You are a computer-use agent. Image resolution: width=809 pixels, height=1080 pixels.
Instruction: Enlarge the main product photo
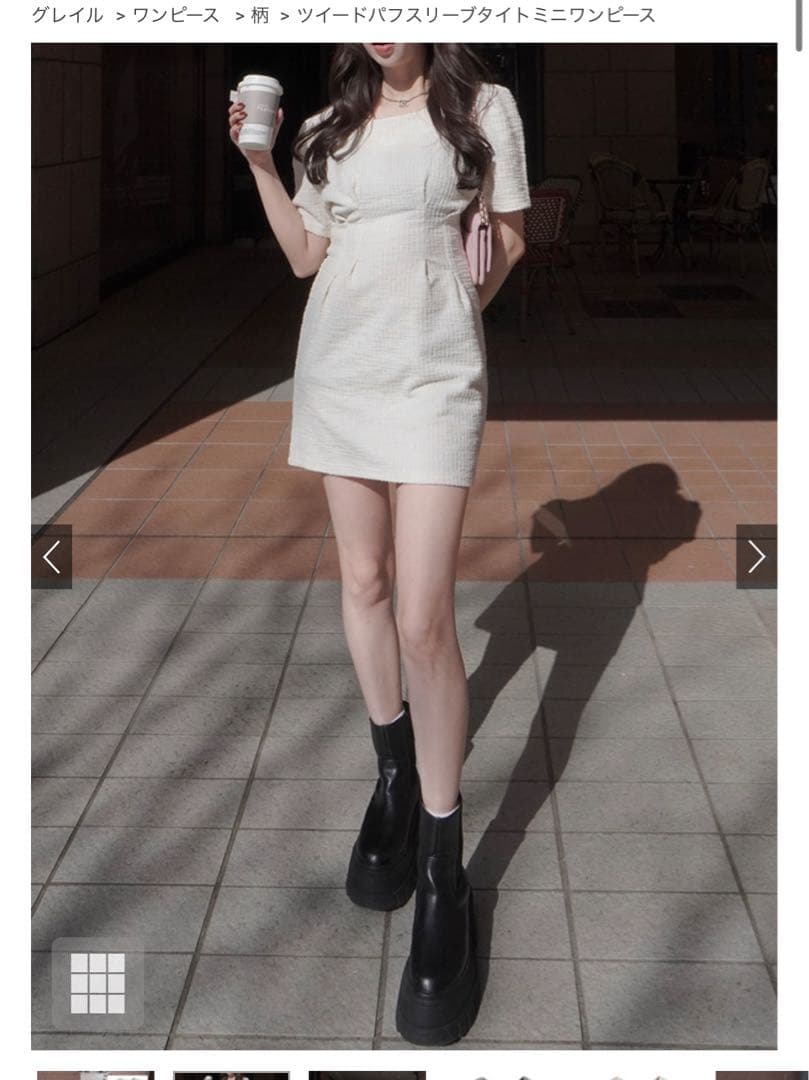[404, 400]
